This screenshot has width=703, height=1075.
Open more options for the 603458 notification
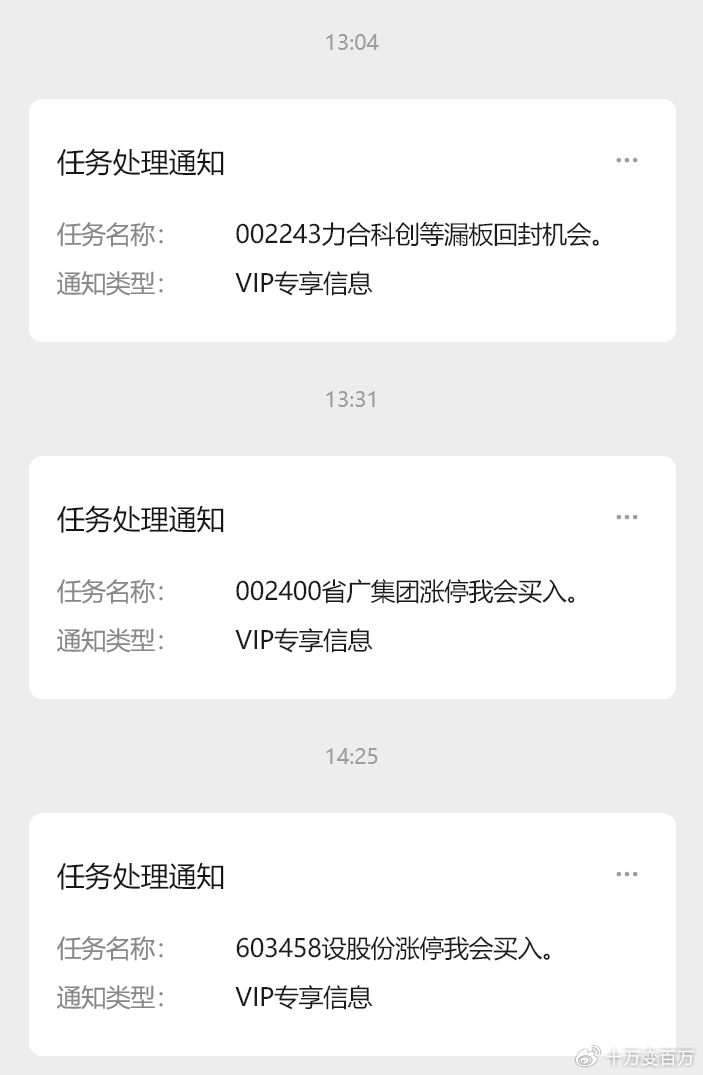point(626,874)
